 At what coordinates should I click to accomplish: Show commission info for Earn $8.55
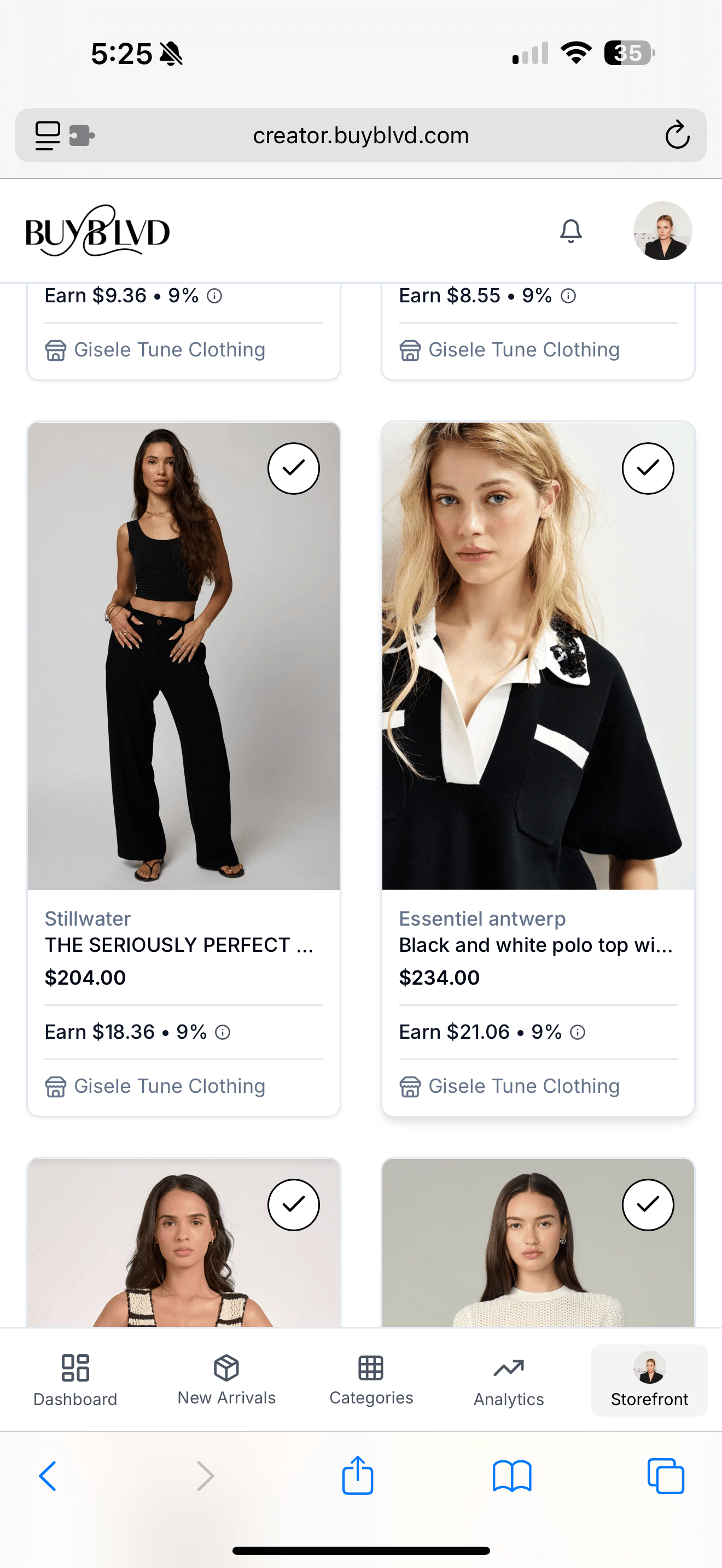point(568,296)
